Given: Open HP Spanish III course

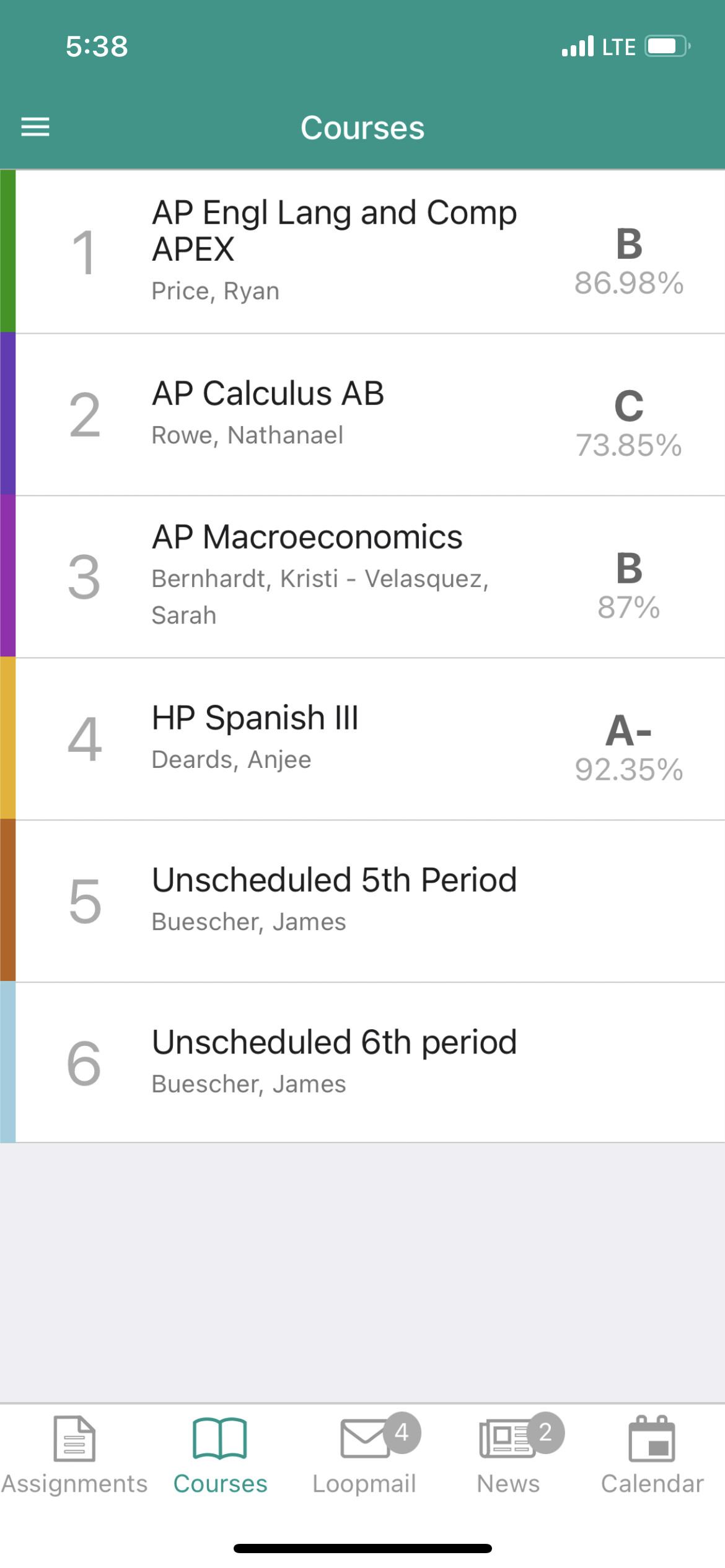Looking at the screenshot, I should [x=362, y=739].
